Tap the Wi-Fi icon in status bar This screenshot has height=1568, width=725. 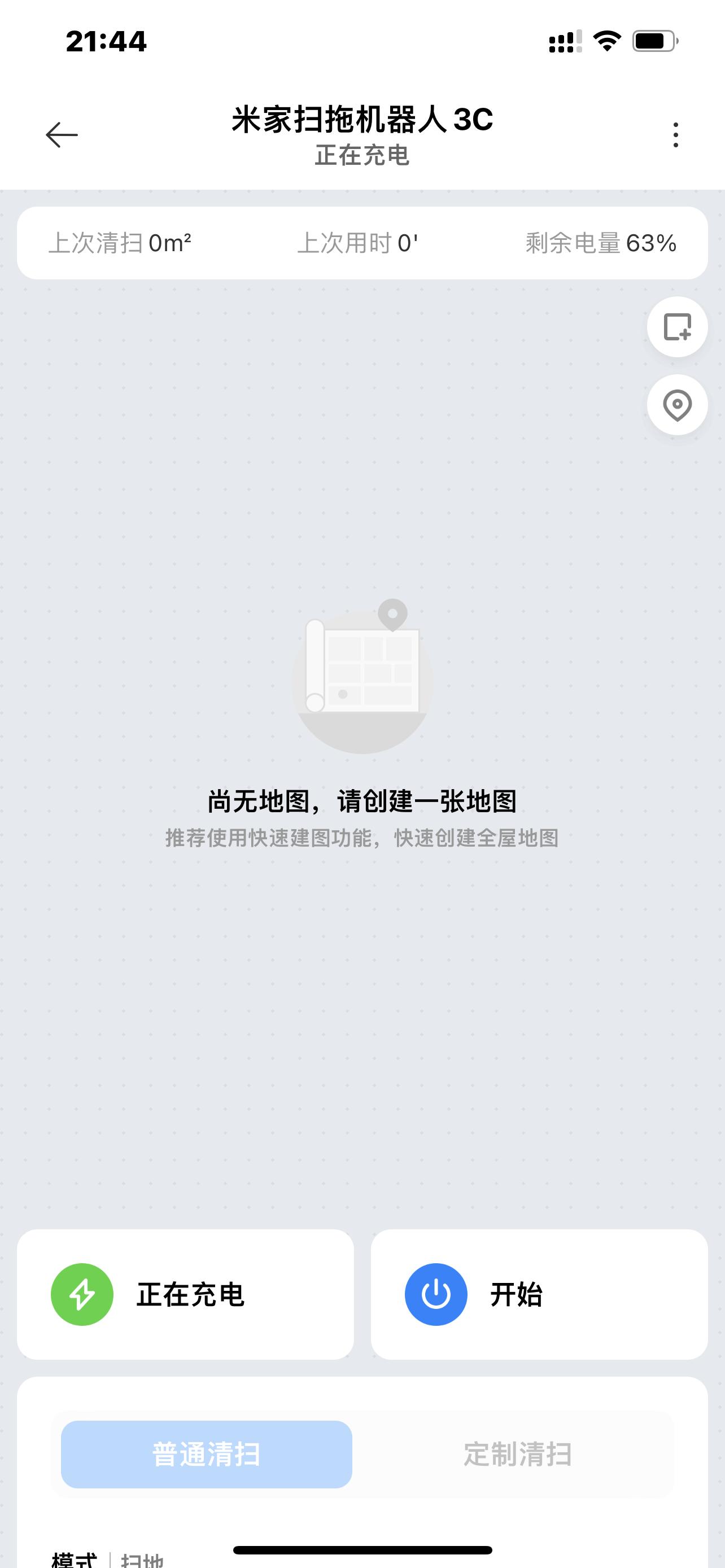tap(606, 42)
